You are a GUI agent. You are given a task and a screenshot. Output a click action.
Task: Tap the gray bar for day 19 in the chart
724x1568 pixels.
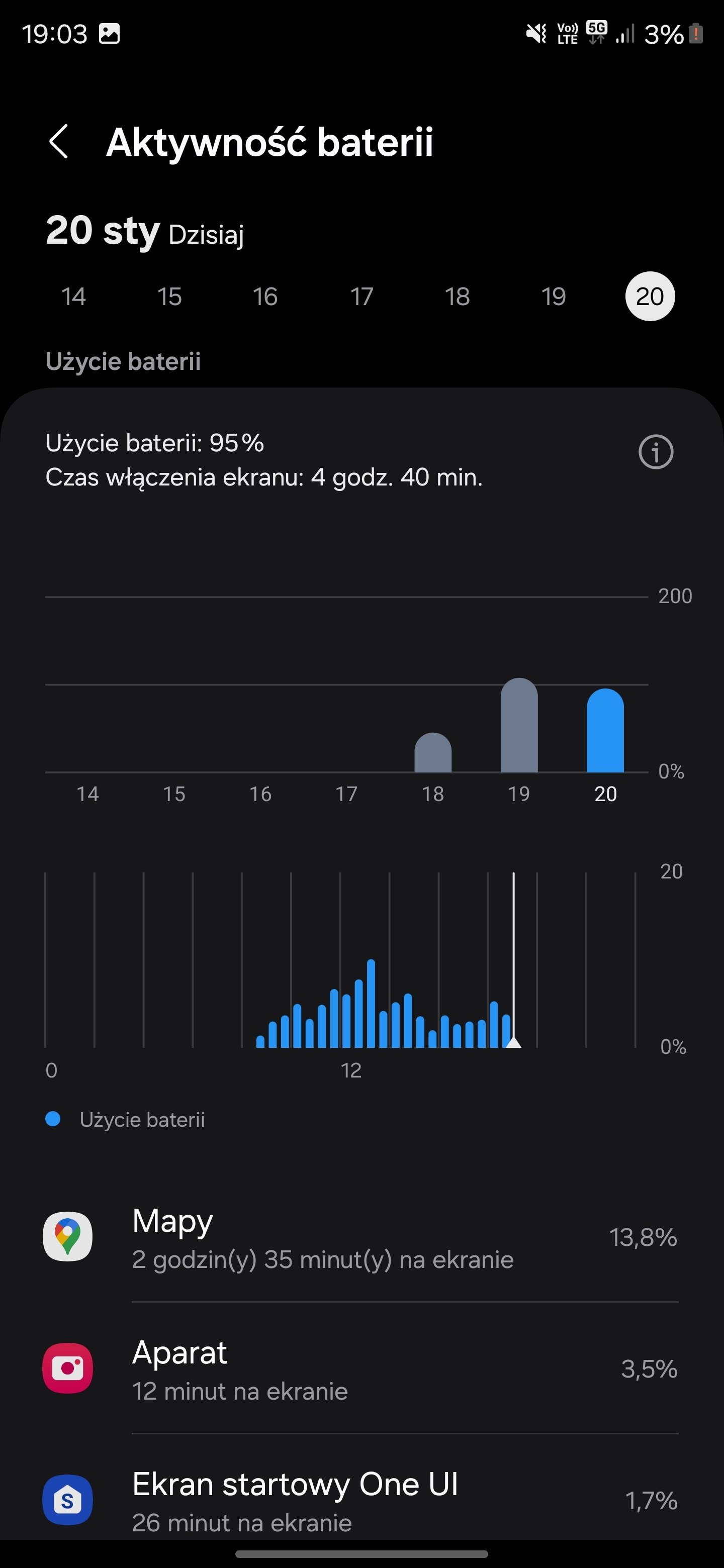tap(519, 725)
